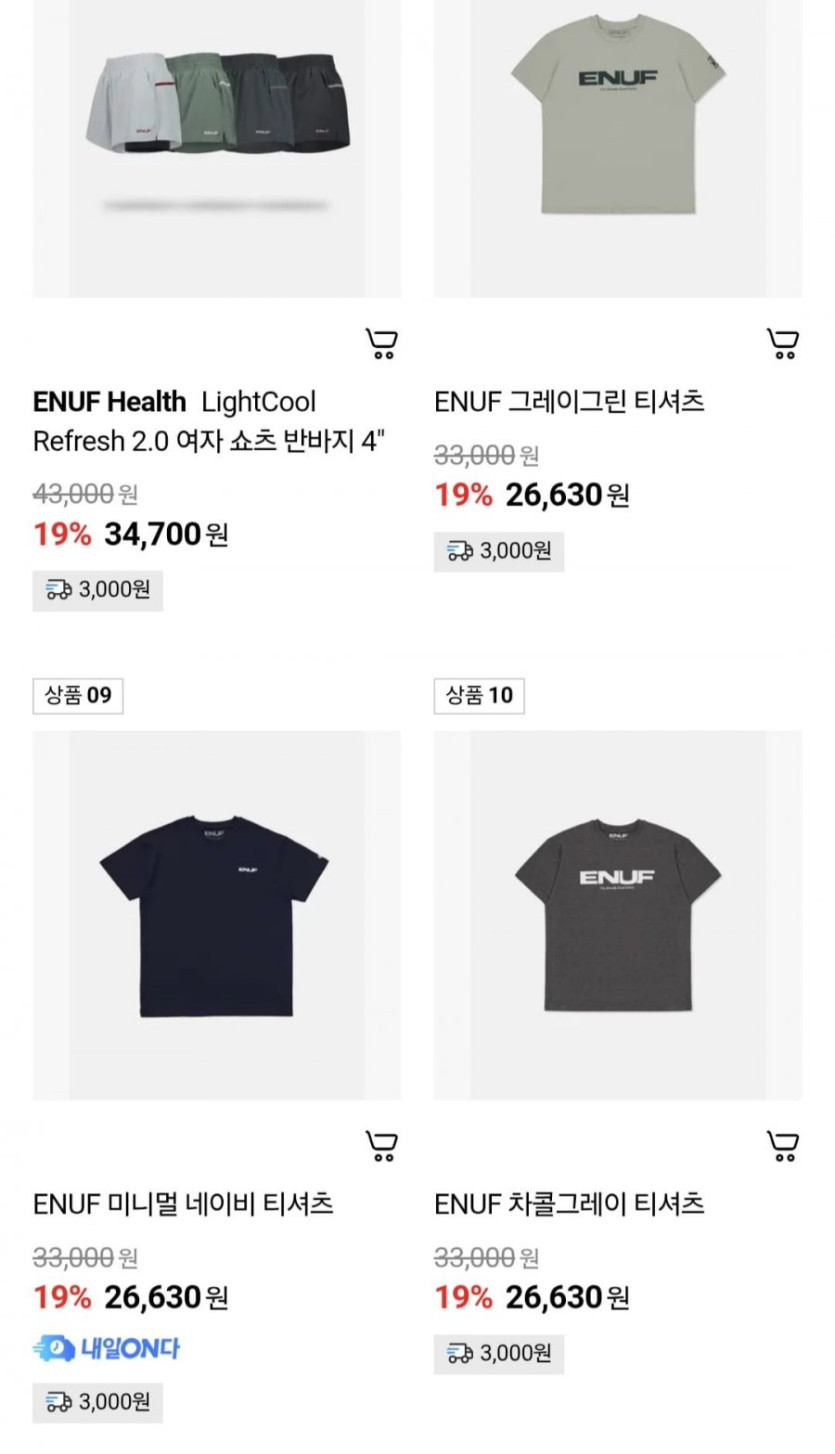Open ENUF Health LightCool Refresh 2.0 title
Screen dimensions: 835x1454
point(209,421)
